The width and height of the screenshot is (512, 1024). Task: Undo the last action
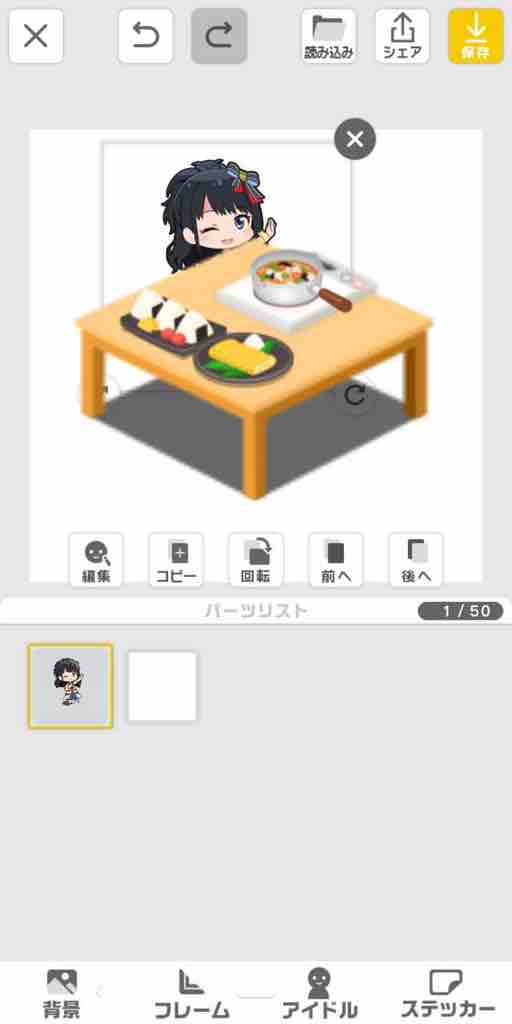(x=146, y=36)
